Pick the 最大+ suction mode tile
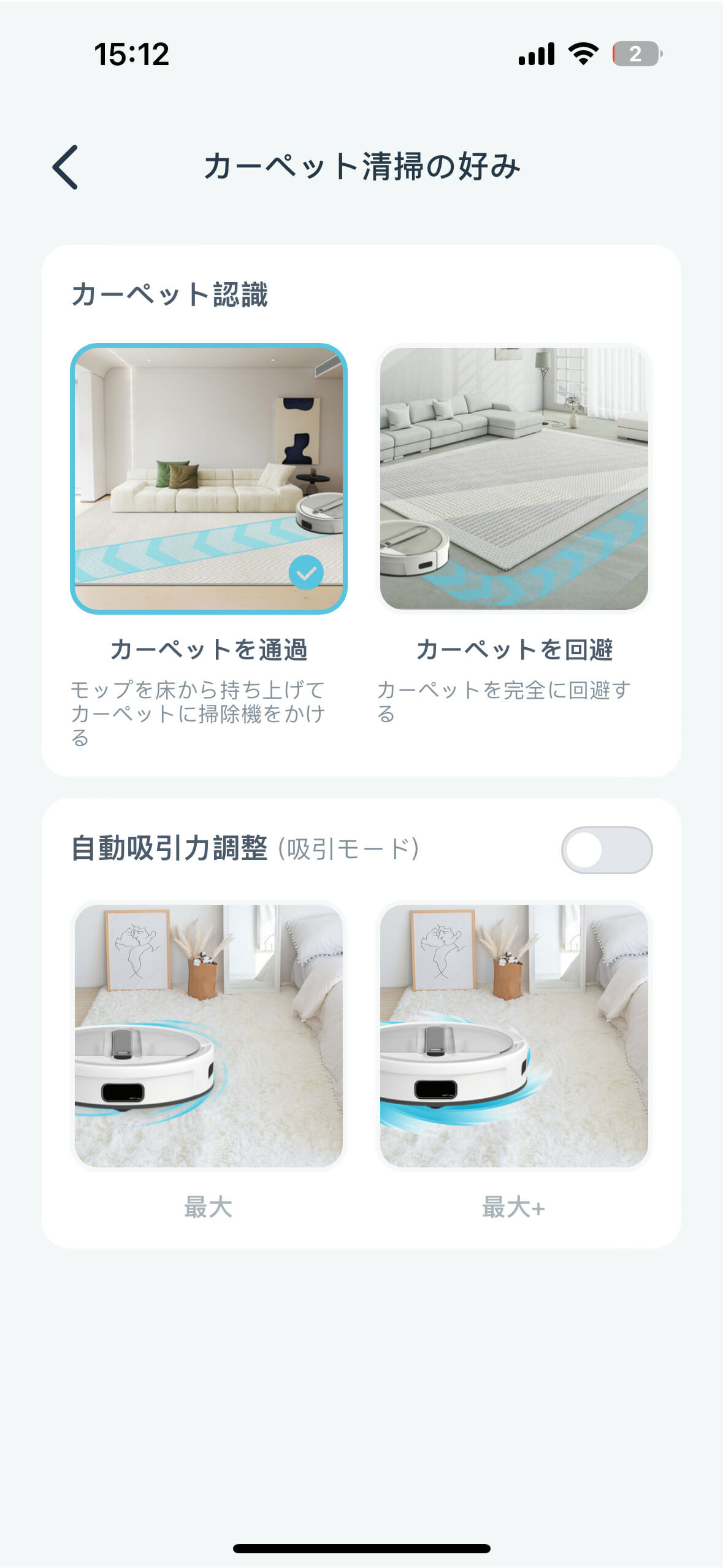This screenshot has height=1568, width=723. [514, 1036]
